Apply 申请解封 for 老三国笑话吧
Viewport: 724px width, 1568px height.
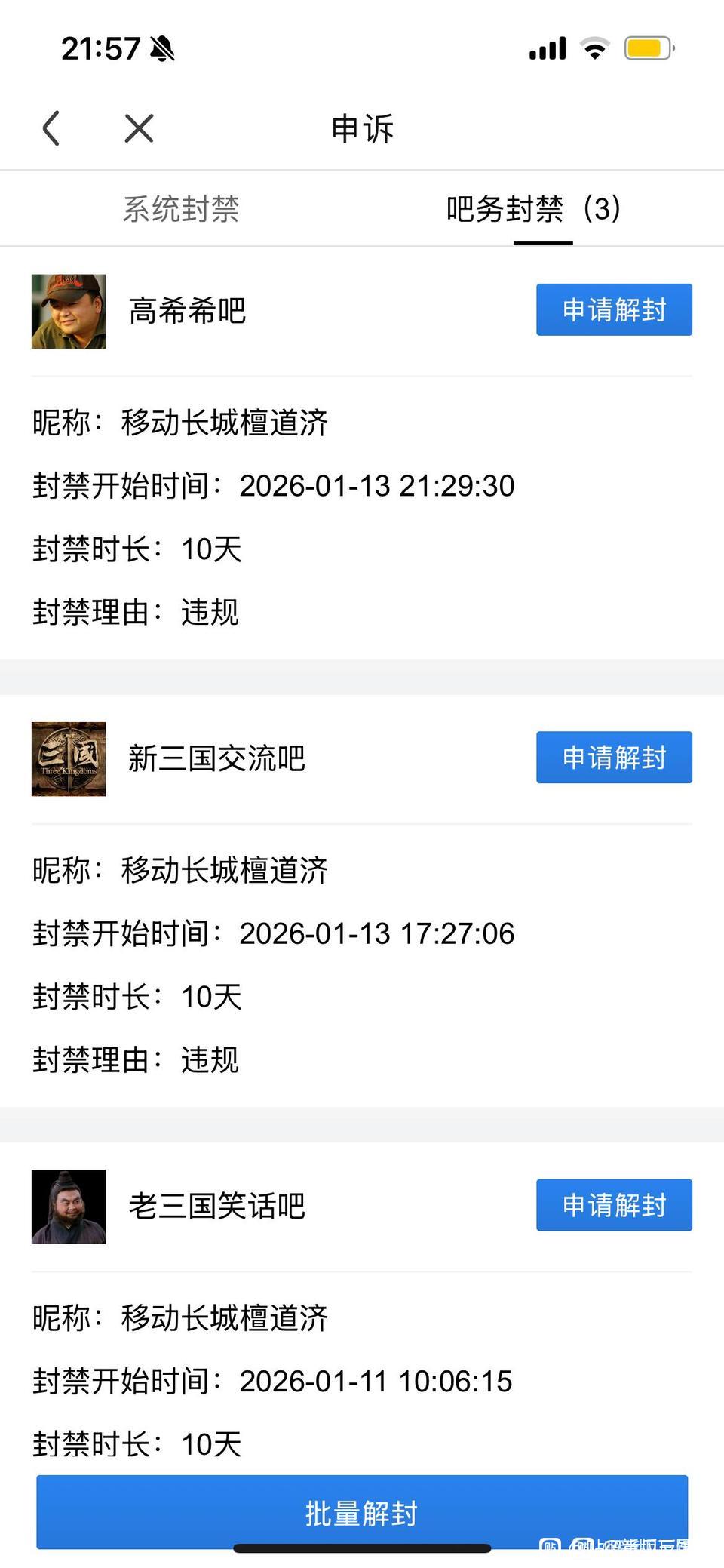(614, 1205)
